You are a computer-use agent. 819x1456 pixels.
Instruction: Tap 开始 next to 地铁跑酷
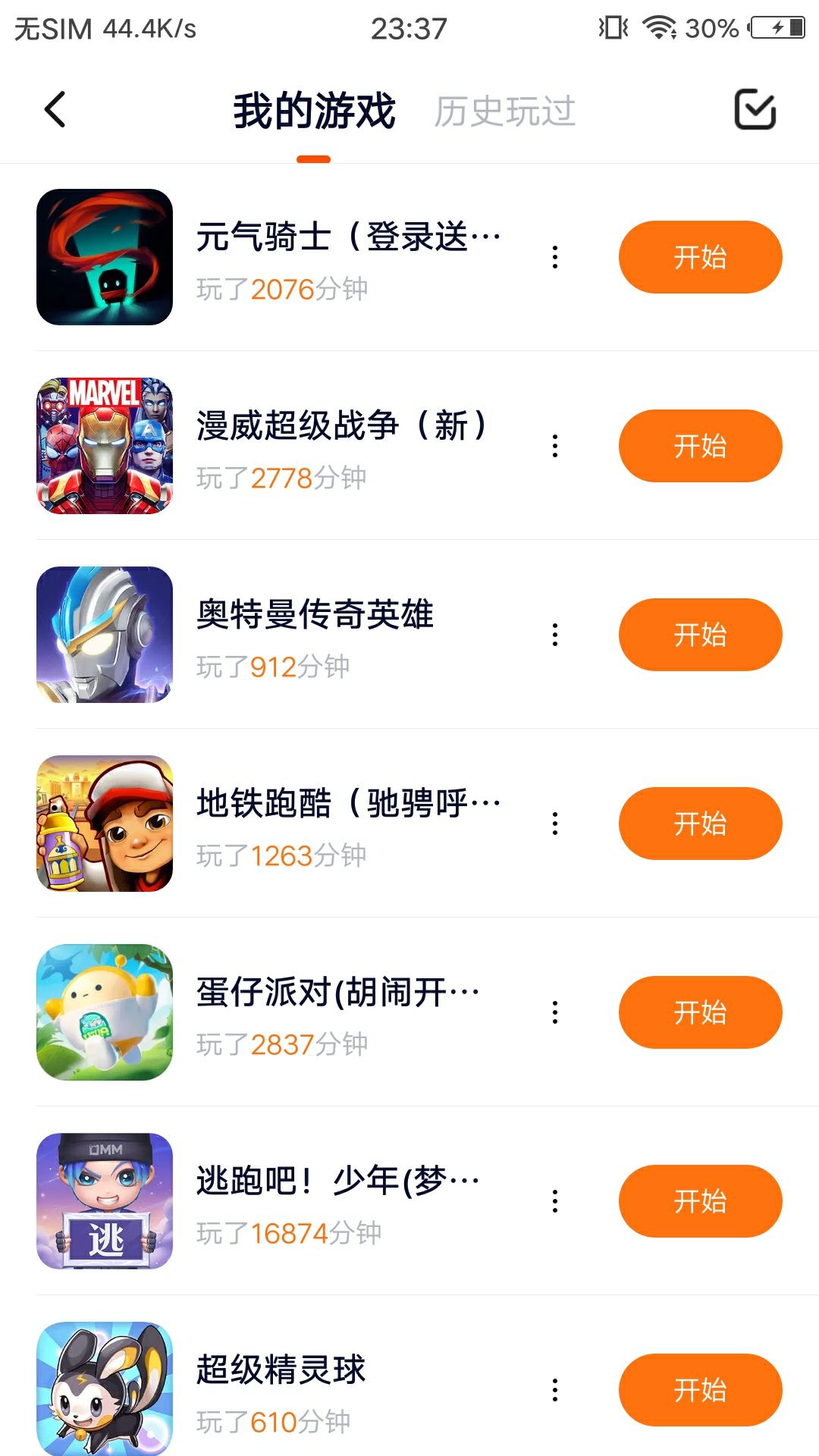700,824
